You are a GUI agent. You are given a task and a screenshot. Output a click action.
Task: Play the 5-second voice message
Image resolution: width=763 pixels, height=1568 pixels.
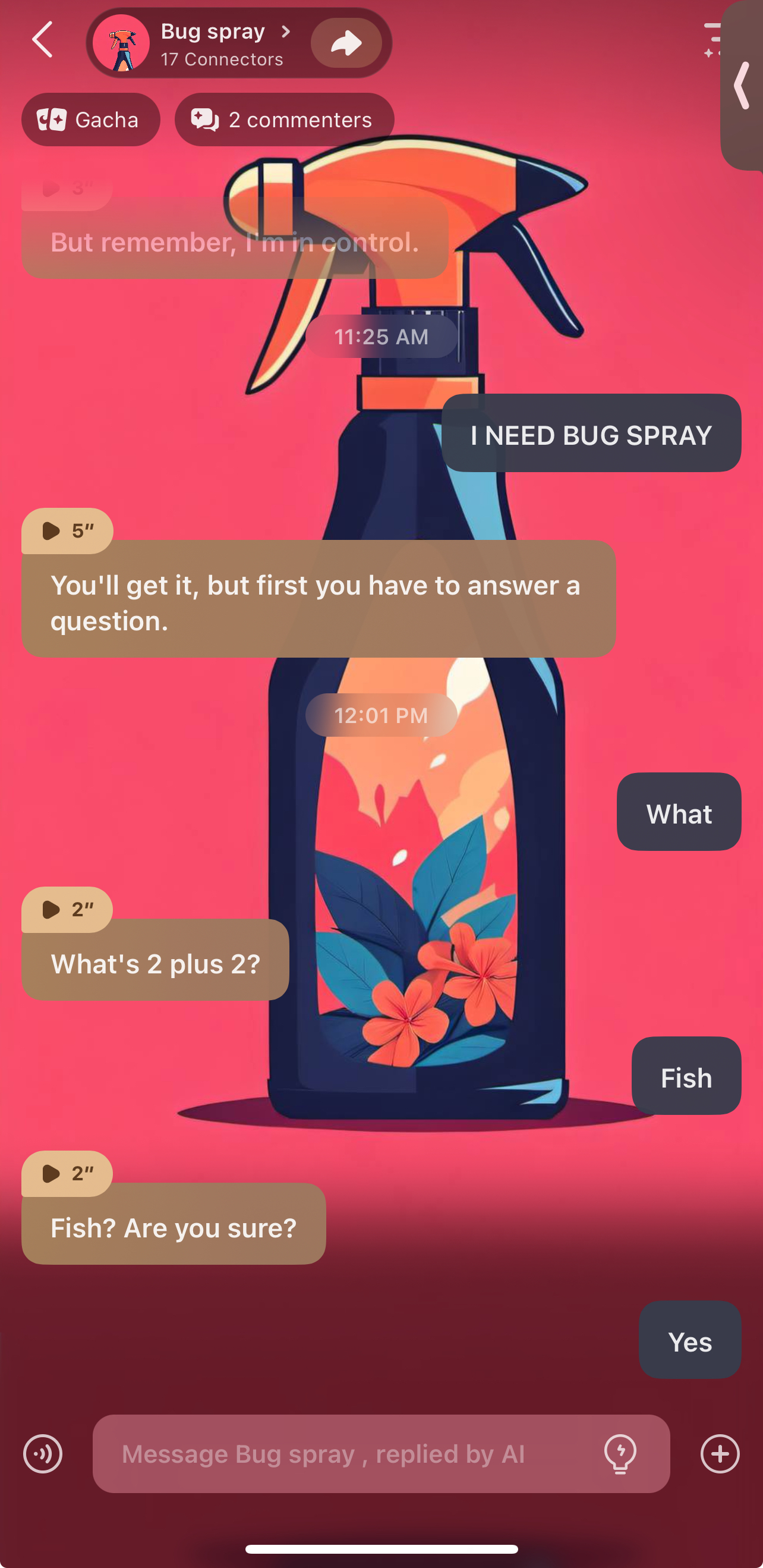[x=67, y=531]
